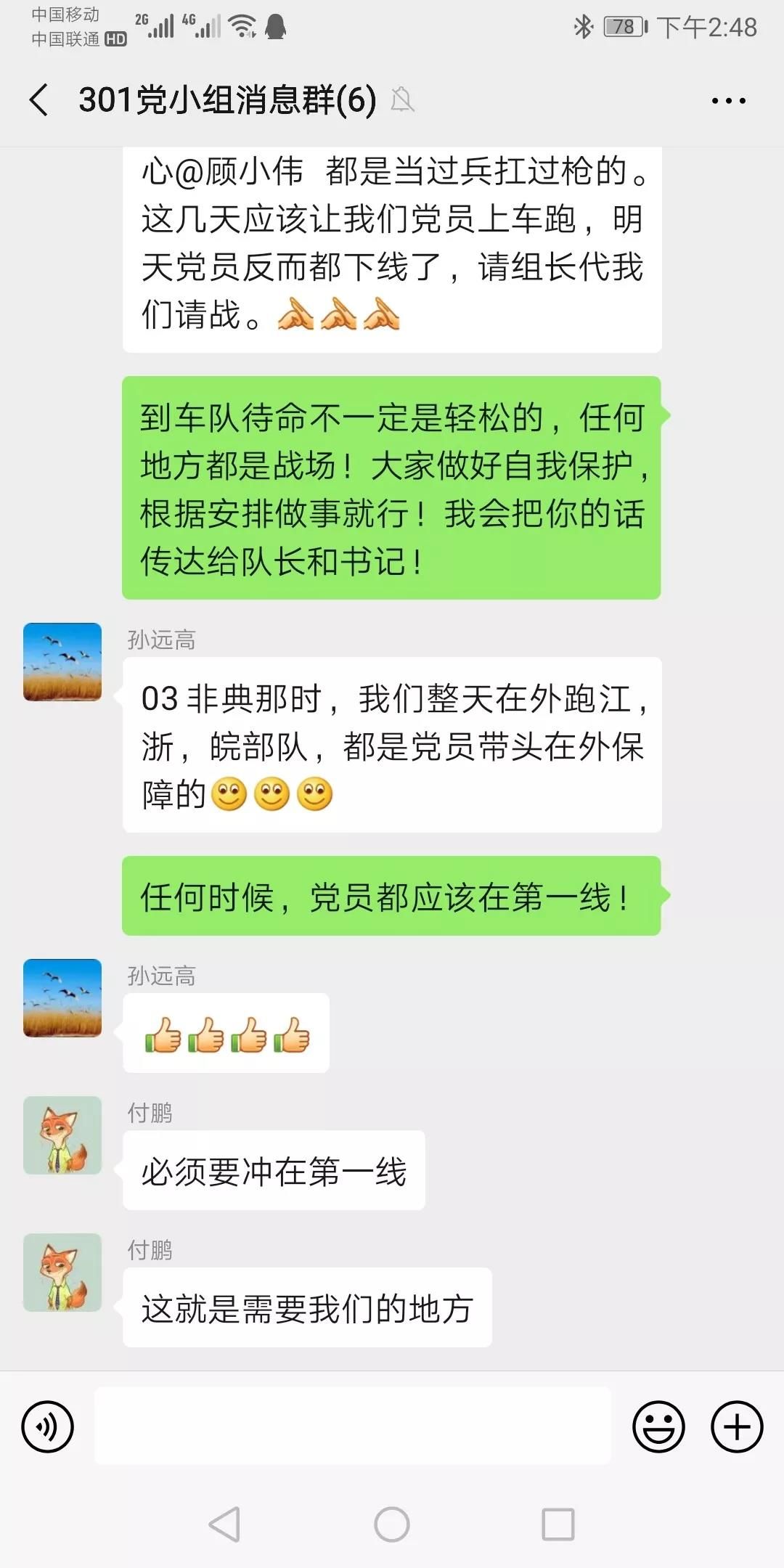Open 付鹏's avatar beside 必须要冲在第一线

click(62, 1135)
